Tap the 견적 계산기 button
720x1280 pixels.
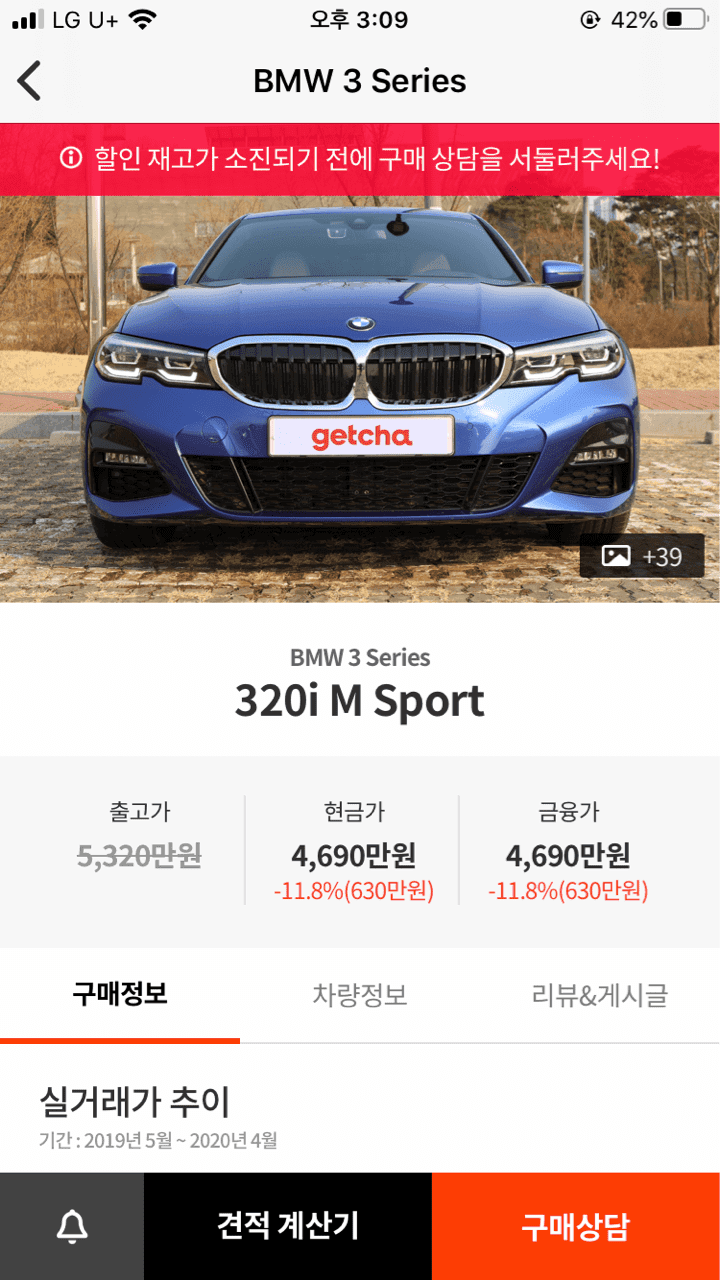(x=288, y=1225)
